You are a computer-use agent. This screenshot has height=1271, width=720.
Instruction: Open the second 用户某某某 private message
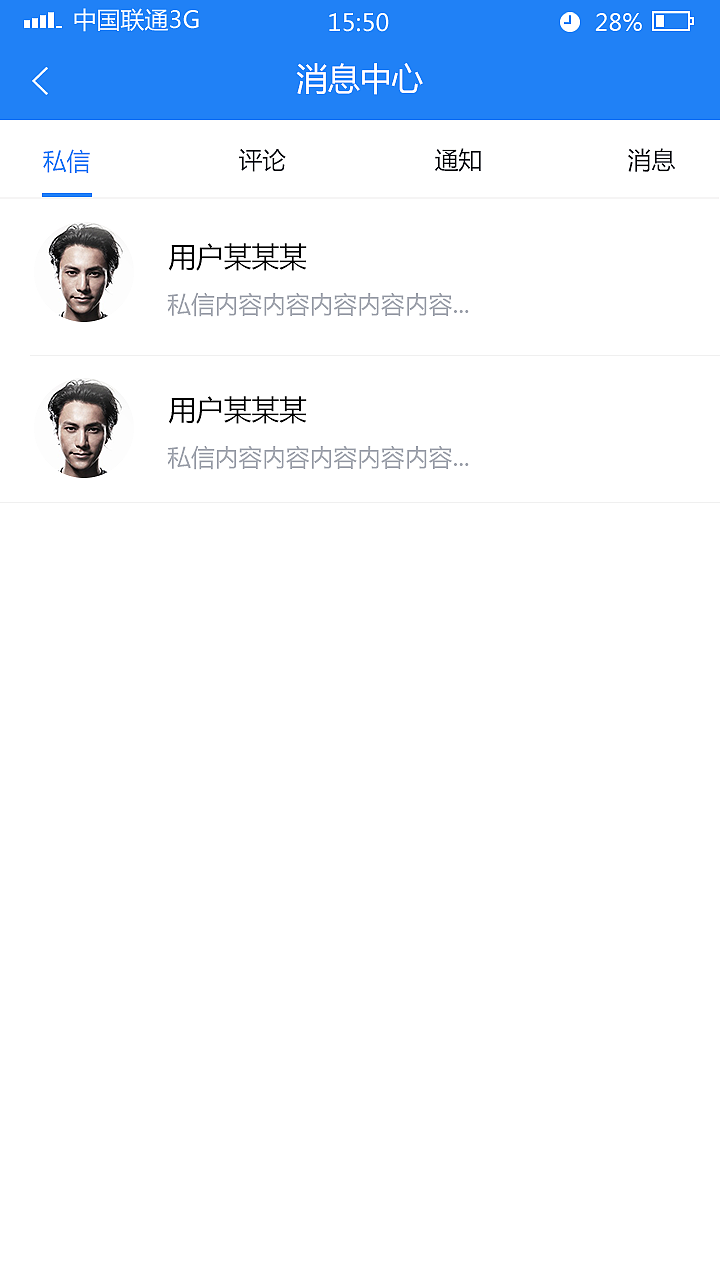click(360, 430)
